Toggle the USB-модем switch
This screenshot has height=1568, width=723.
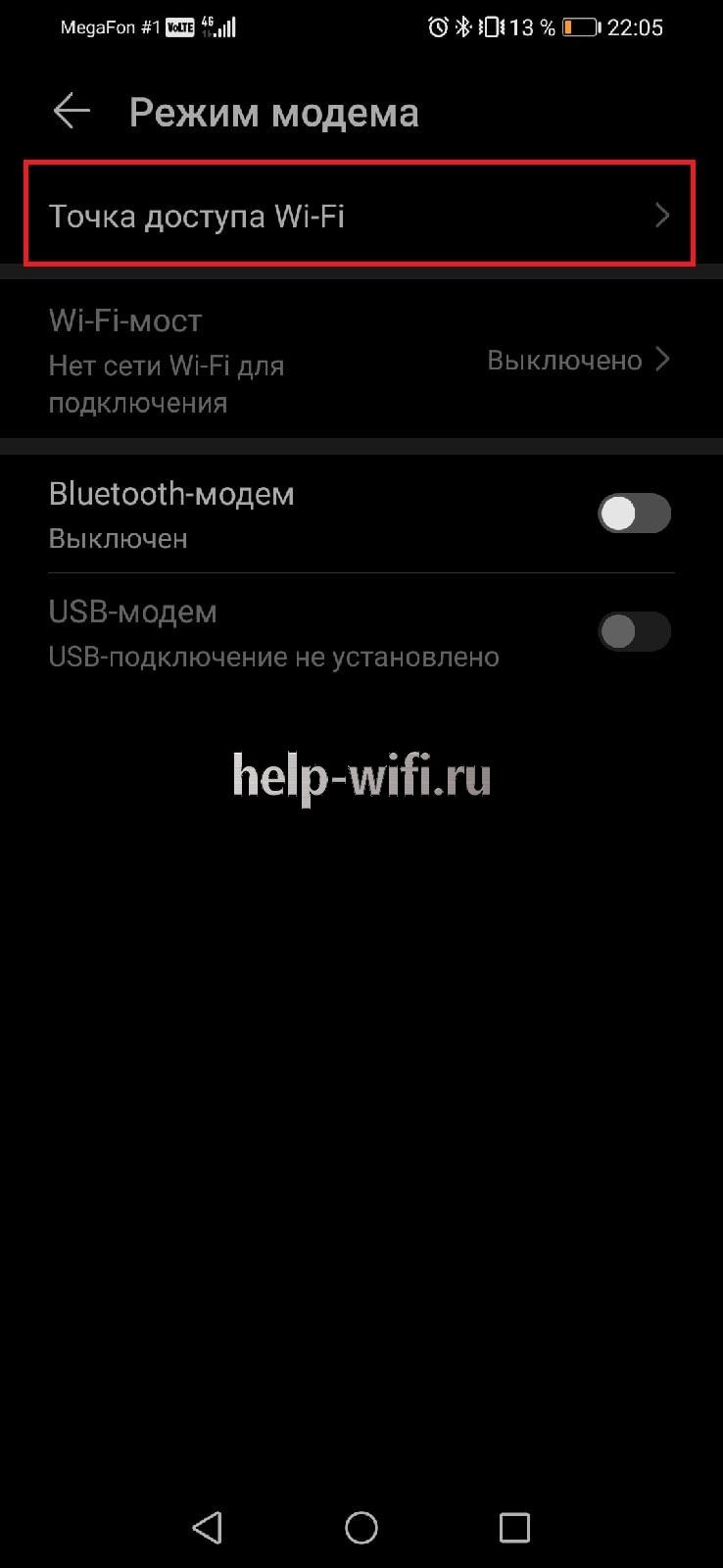coord(634,632)
